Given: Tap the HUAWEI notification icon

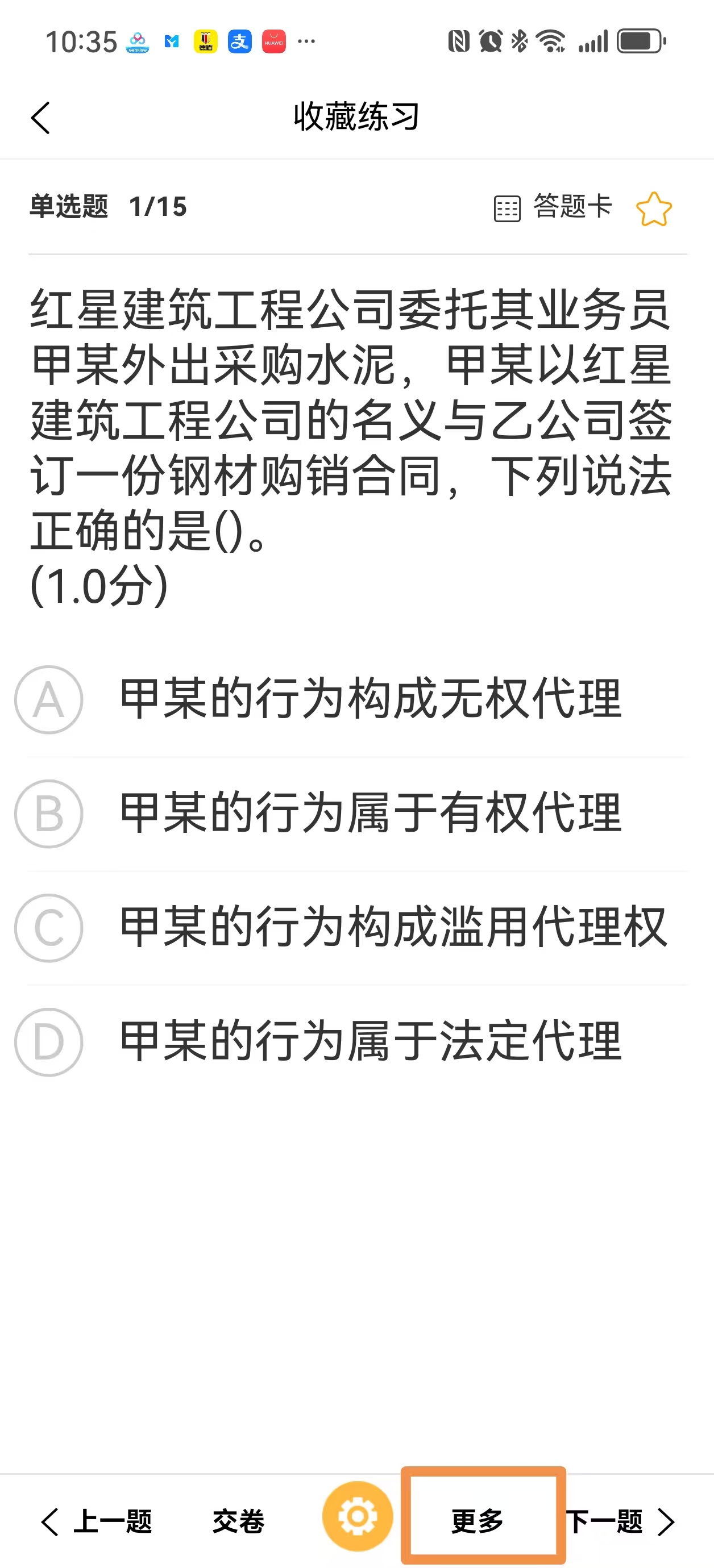Looking at the screenshot, I should tap(273, 41).
